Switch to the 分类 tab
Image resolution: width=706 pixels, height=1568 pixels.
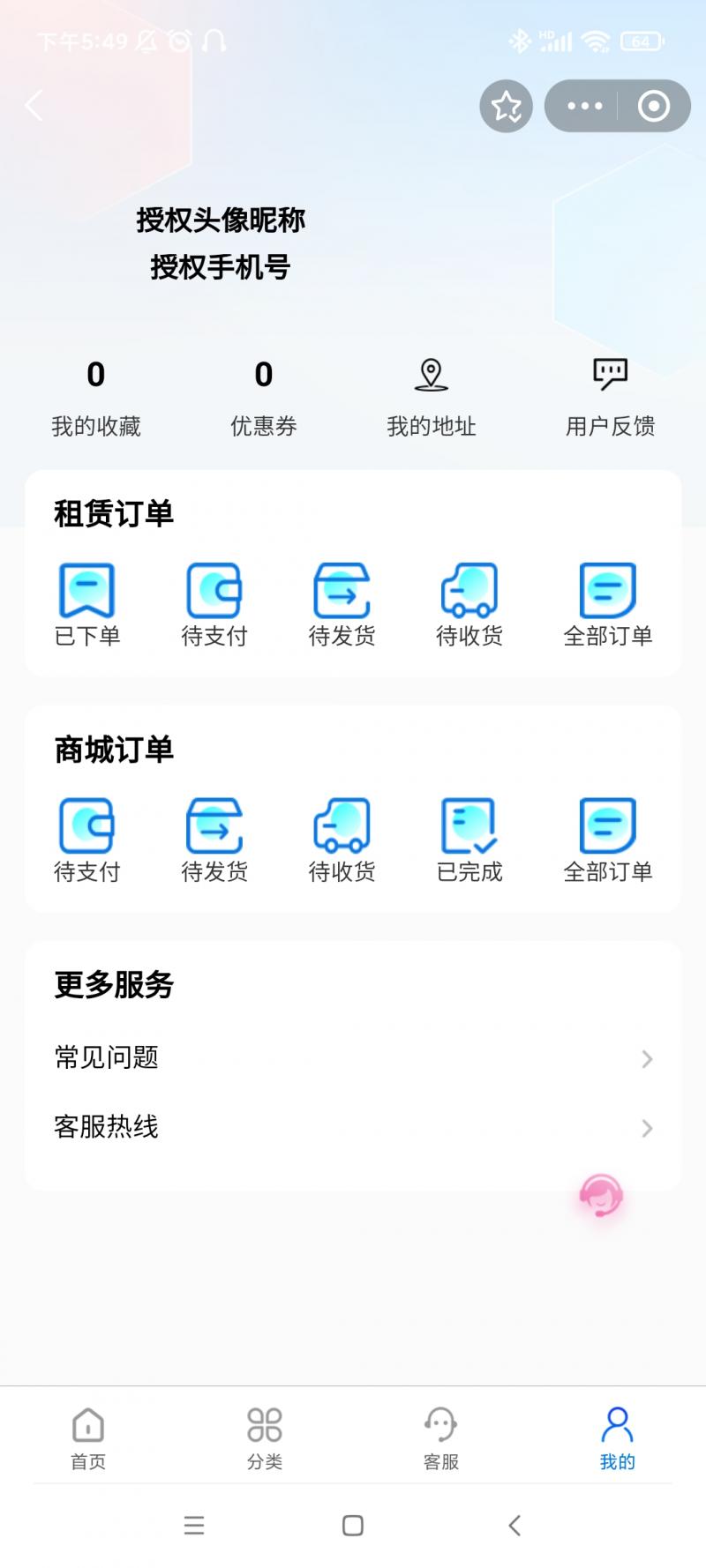265,1437
